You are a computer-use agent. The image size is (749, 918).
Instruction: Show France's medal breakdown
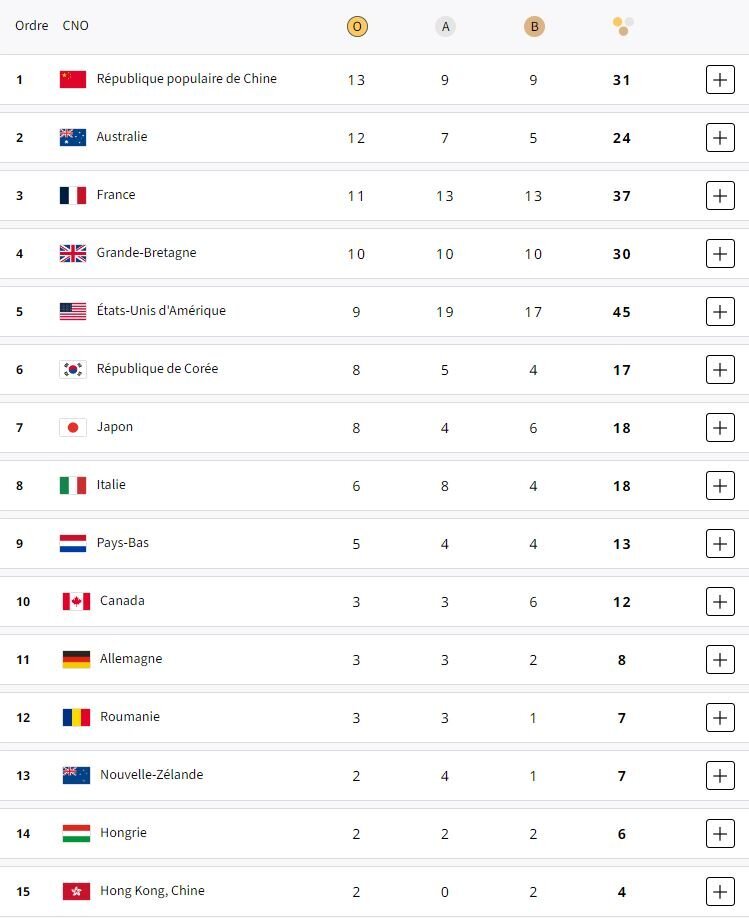pos(720,196)
